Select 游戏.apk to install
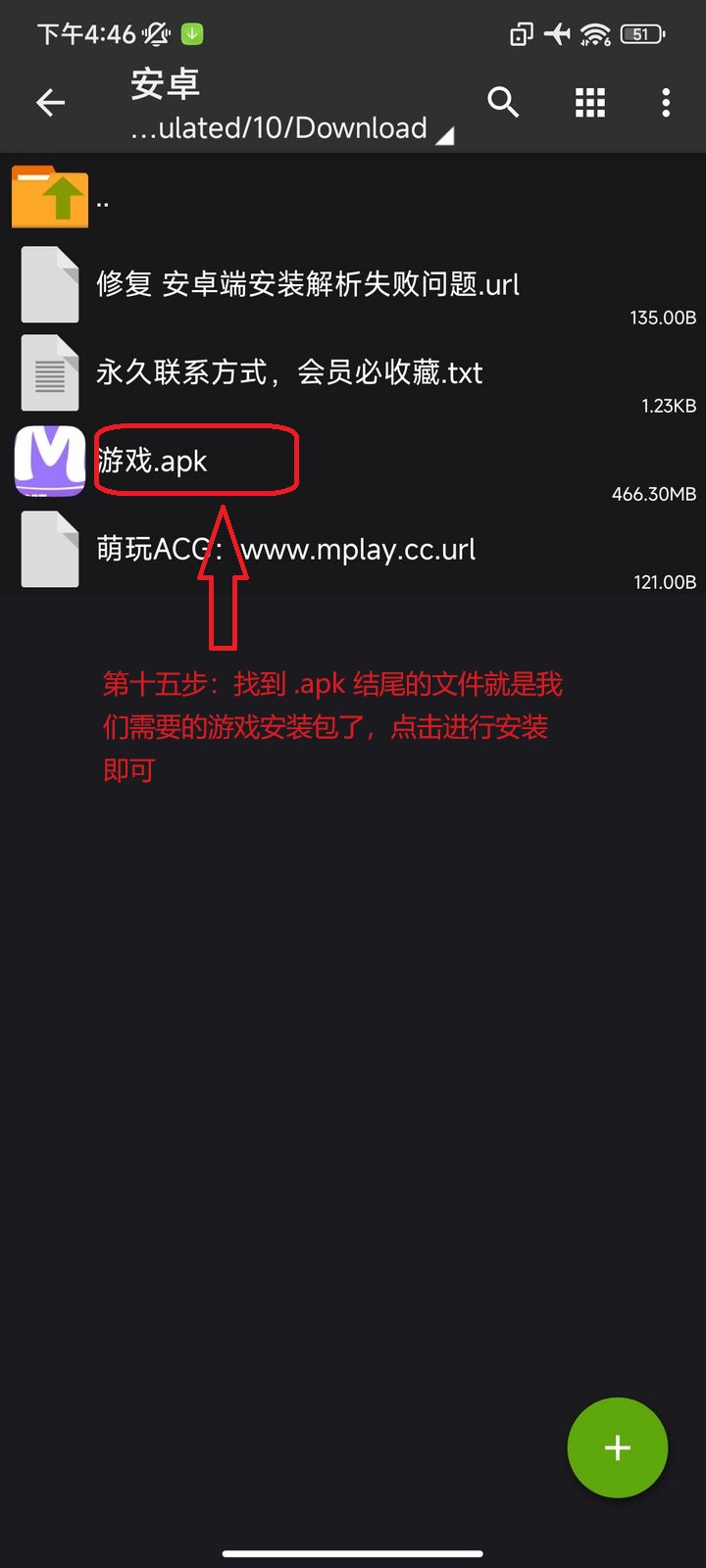Screen dimensions: 706x1568 click(153, 461)
